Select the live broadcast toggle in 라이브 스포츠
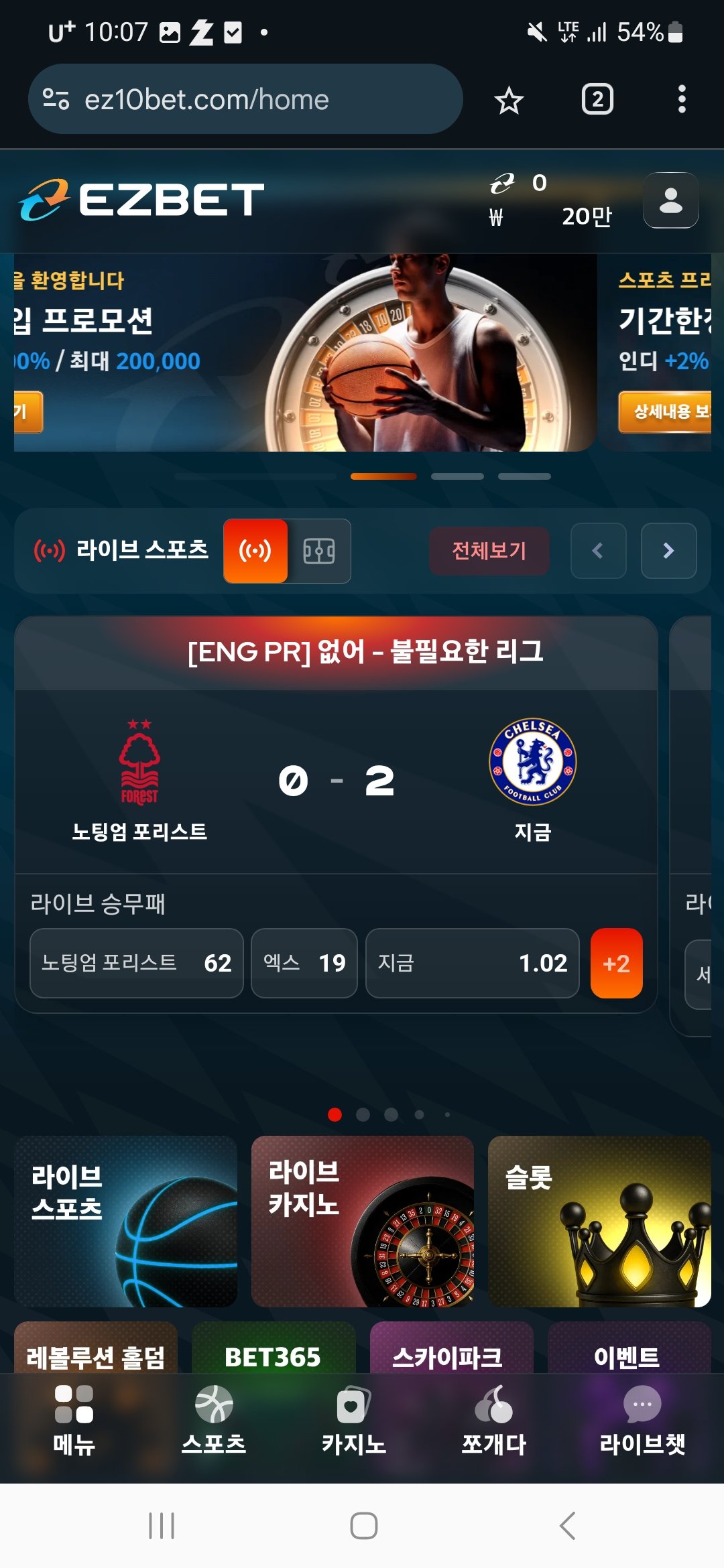 click(x=255, y=551)
